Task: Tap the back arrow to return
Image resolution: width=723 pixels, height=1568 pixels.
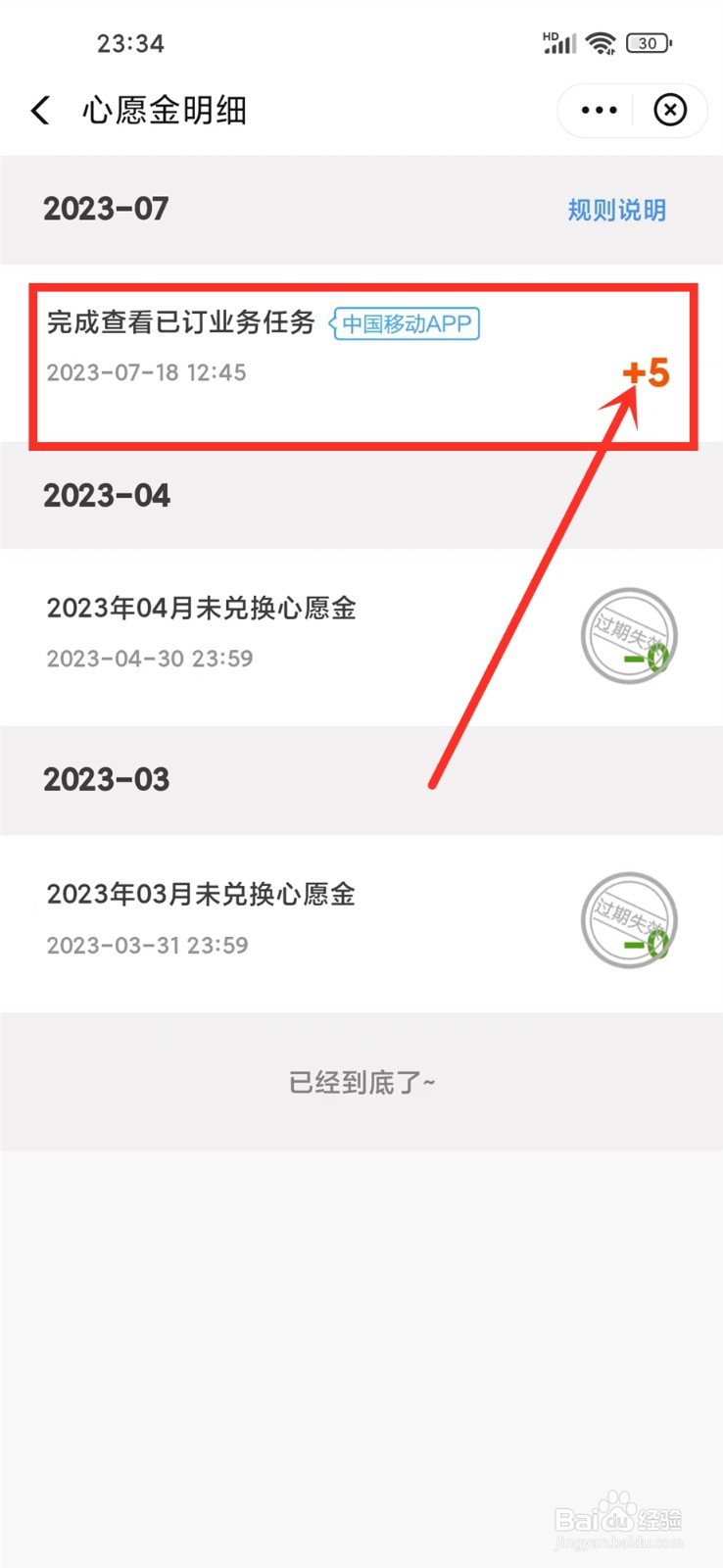Action: (39, 110)
